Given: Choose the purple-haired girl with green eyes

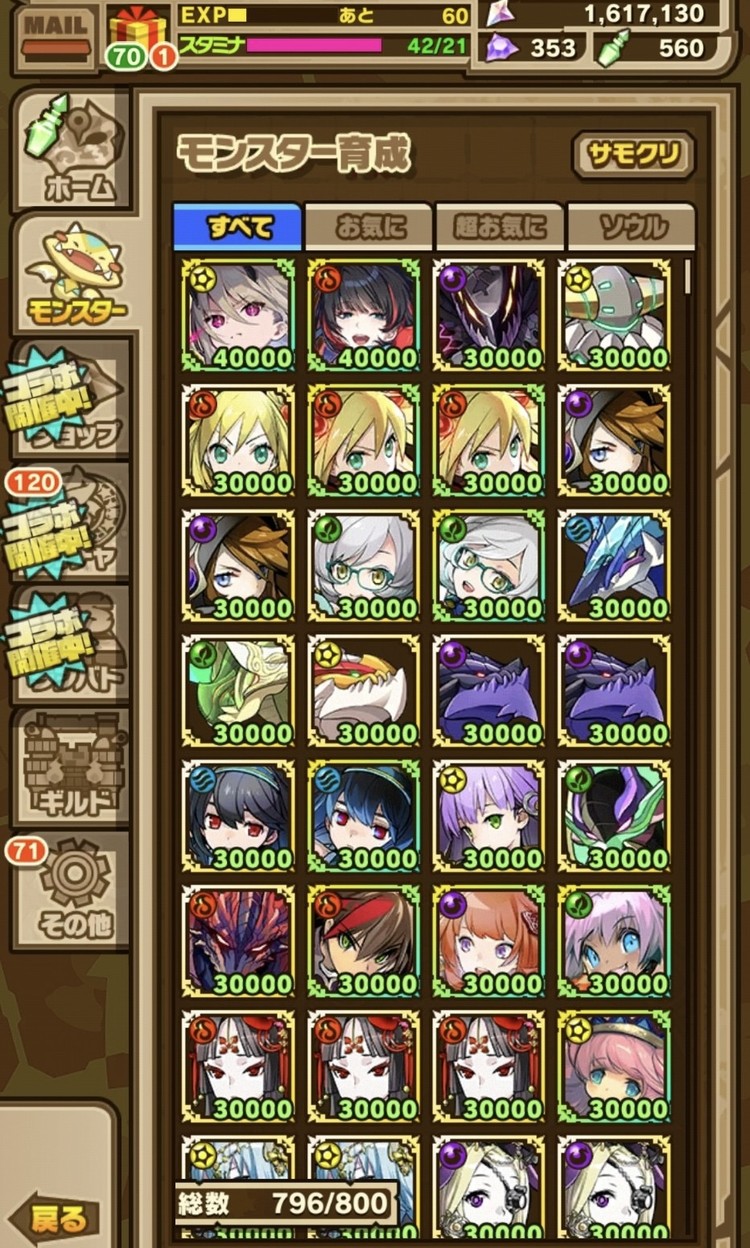Looking at the screenshot, I should click(489, 817).
